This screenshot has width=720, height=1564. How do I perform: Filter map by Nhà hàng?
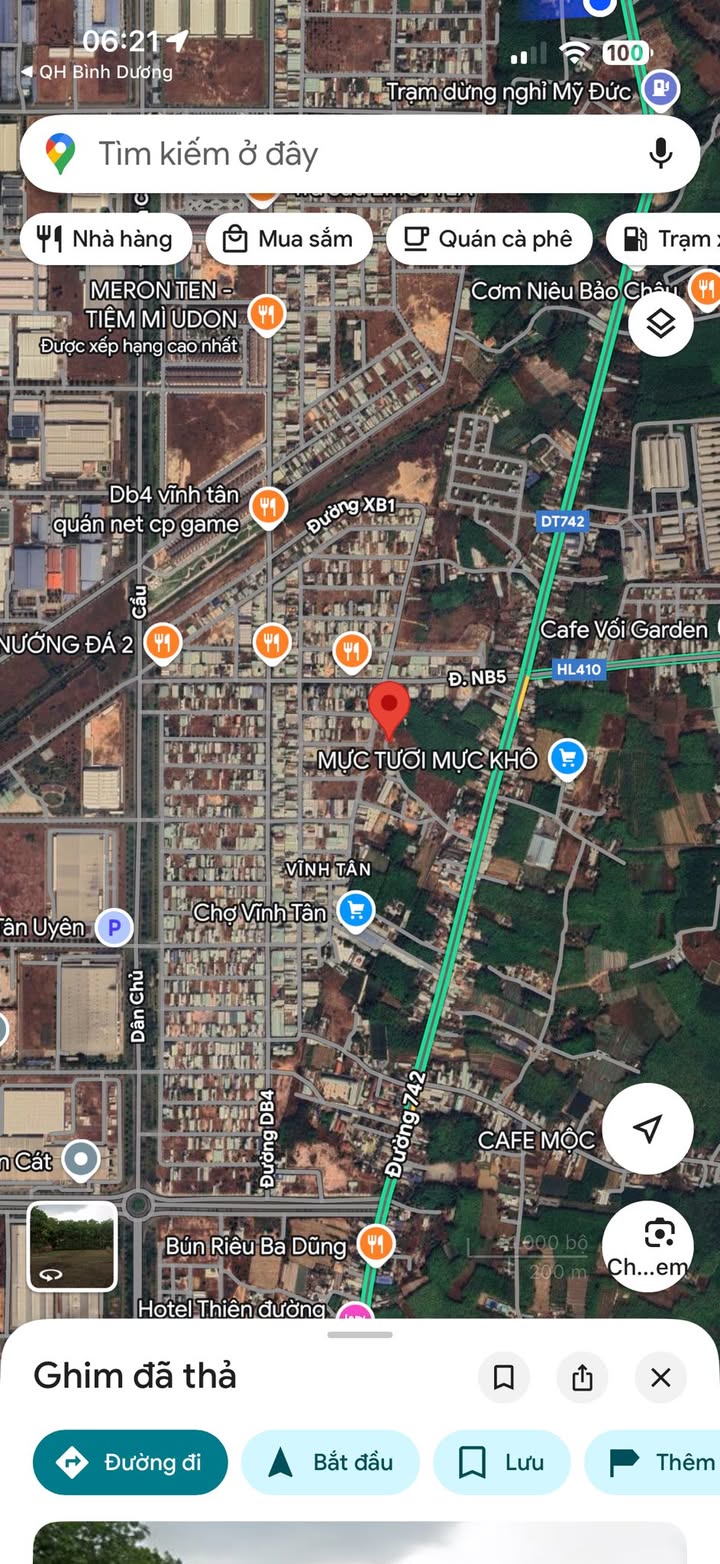(105, 239)
